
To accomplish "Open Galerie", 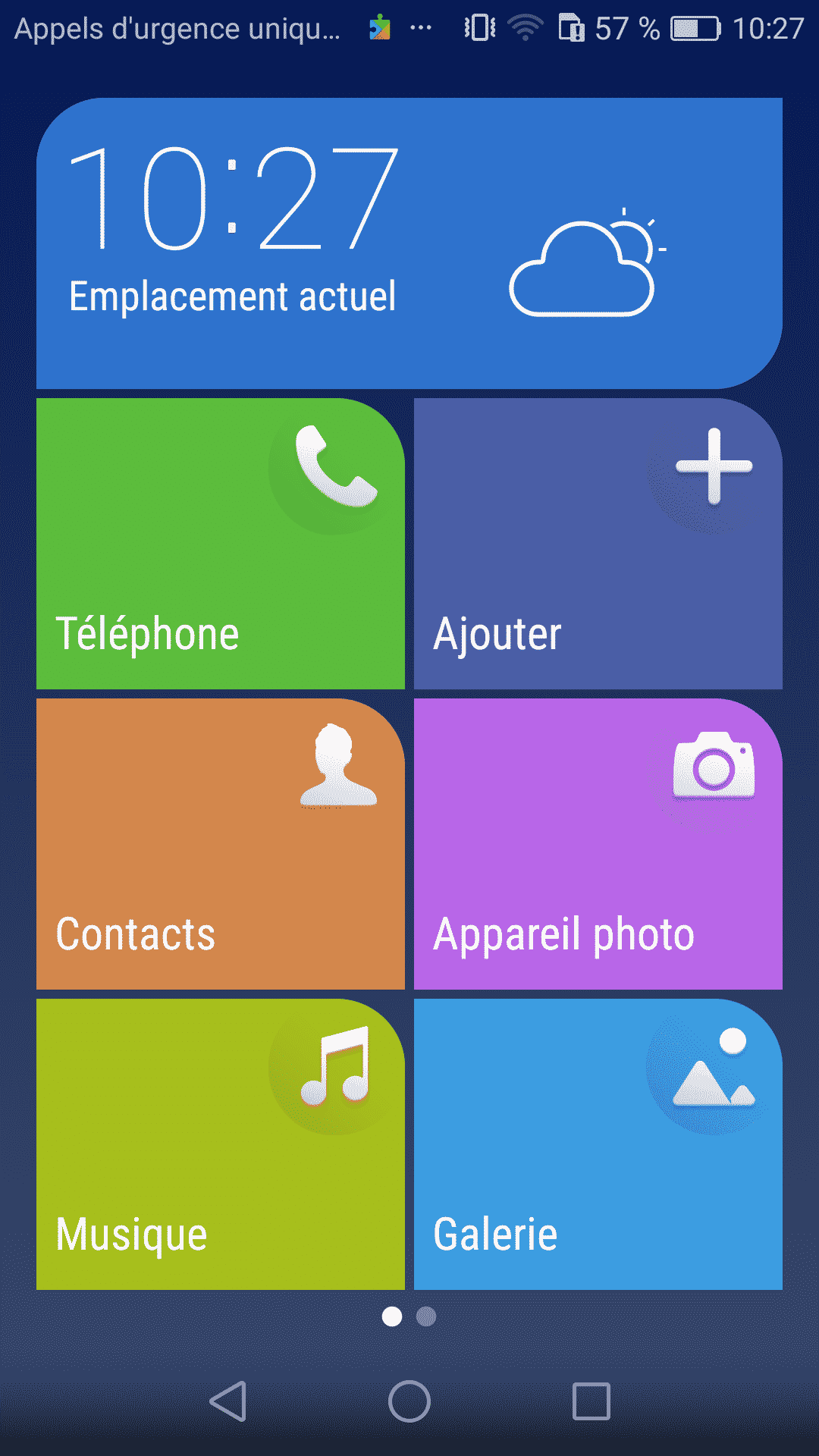I will (598, 1144).
